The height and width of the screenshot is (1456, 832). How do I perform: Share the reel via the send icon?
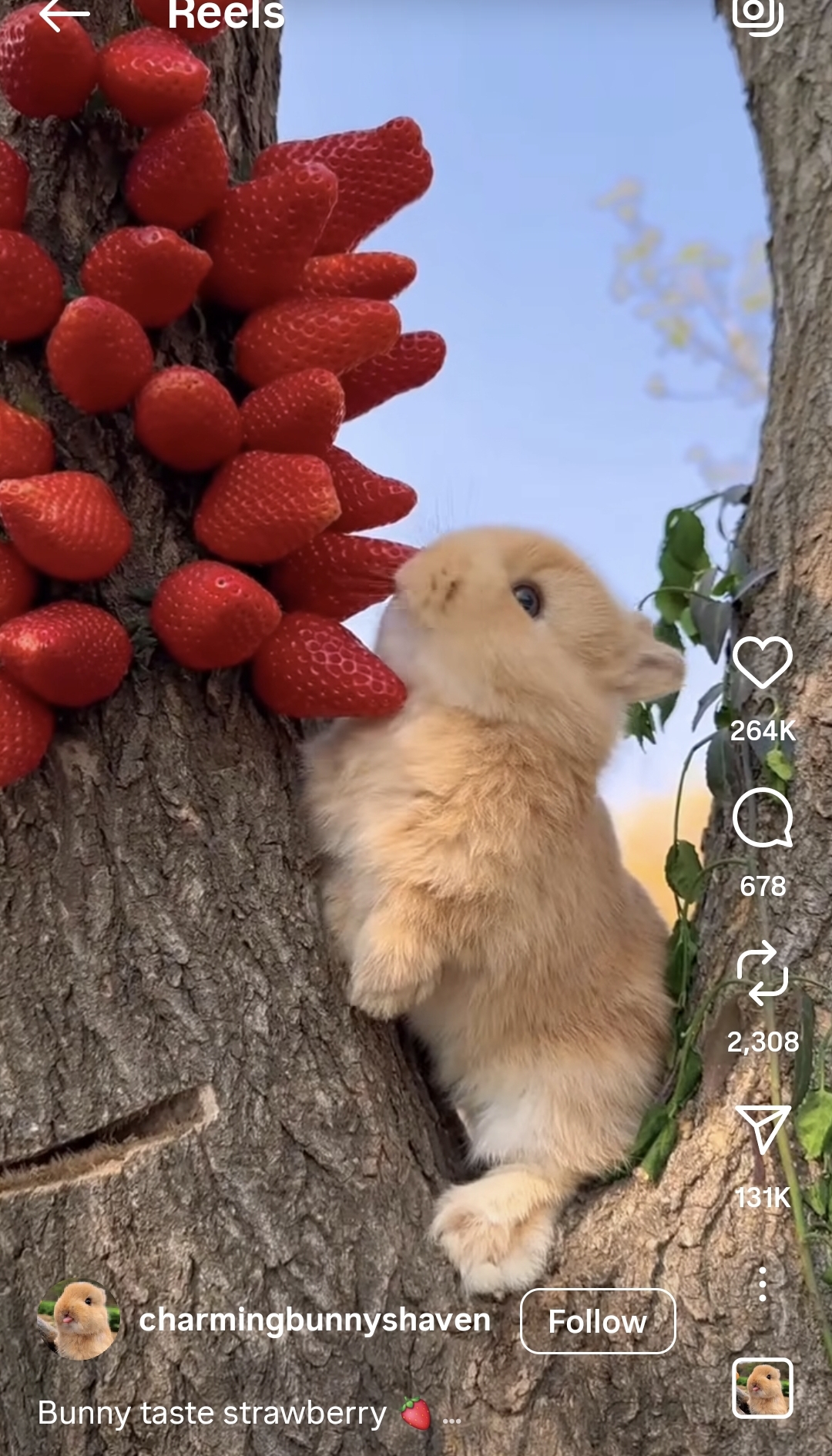(x=762, y=1129)
